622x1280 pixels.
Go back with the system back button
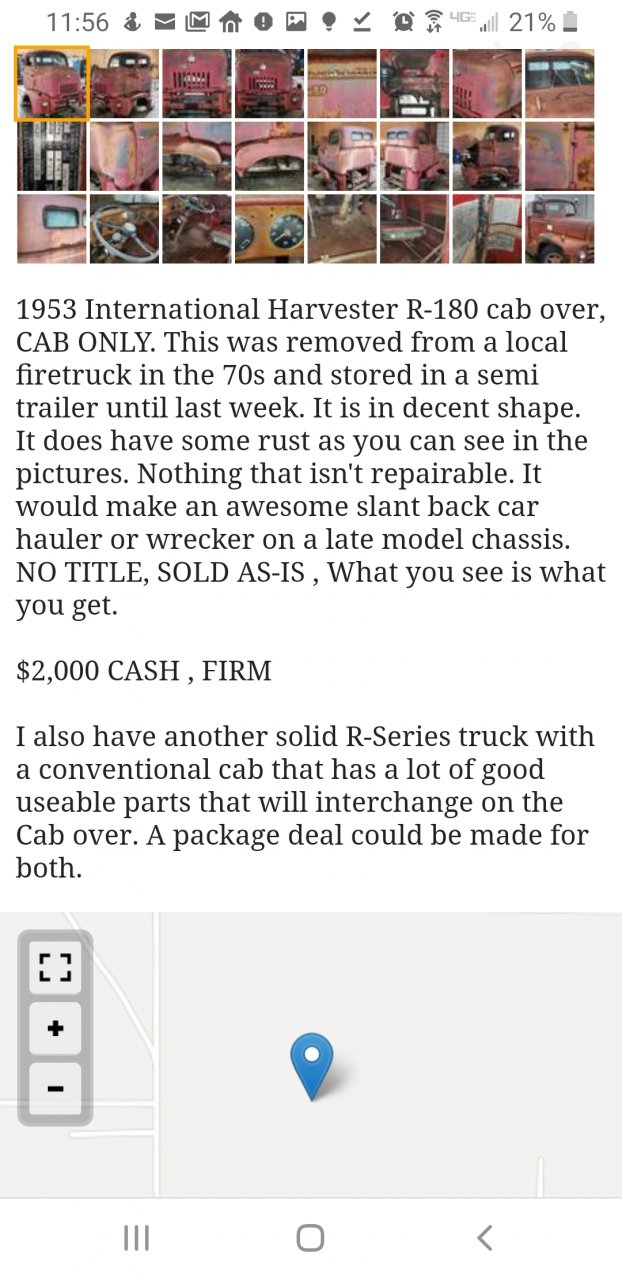484,1238
